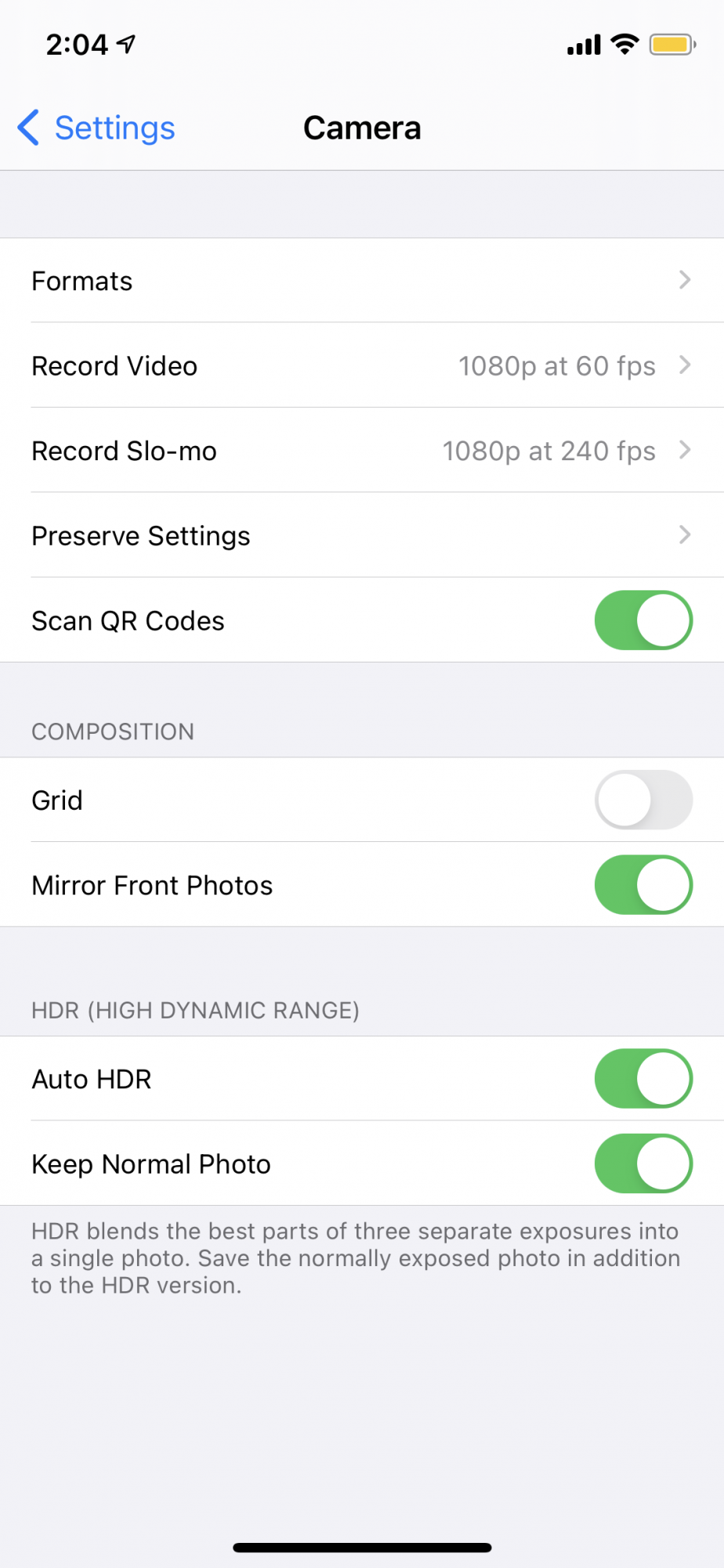
Task: Open Record Video options
Action: click(x=362, y=365)
